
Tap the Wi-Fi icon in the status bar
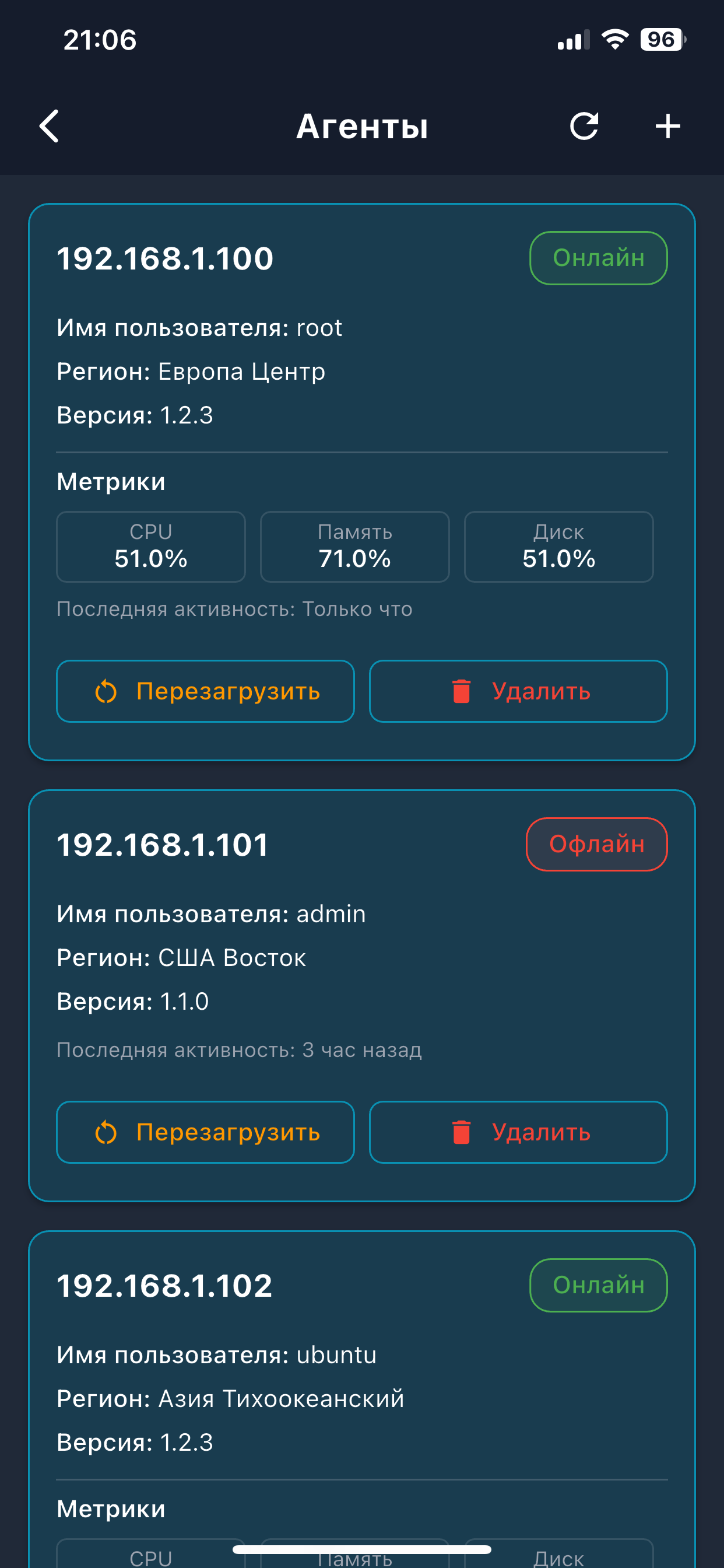click(614, 39)
